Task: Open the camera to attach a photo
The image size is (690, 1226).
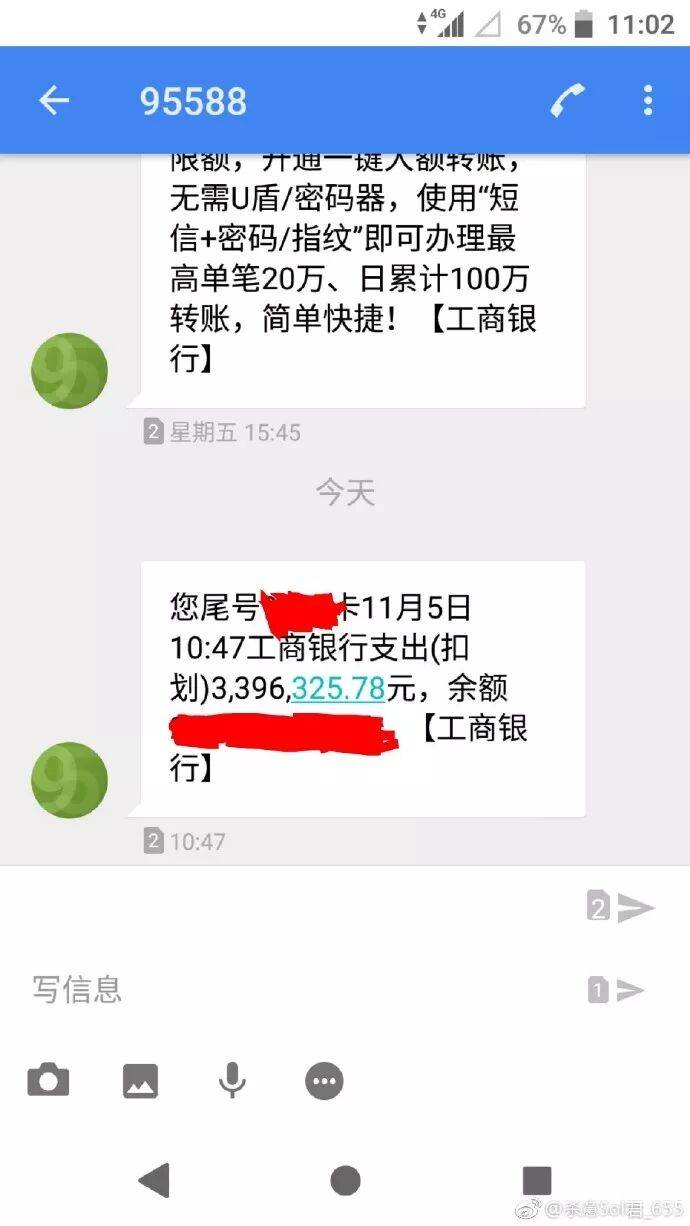Action: 48,1080
